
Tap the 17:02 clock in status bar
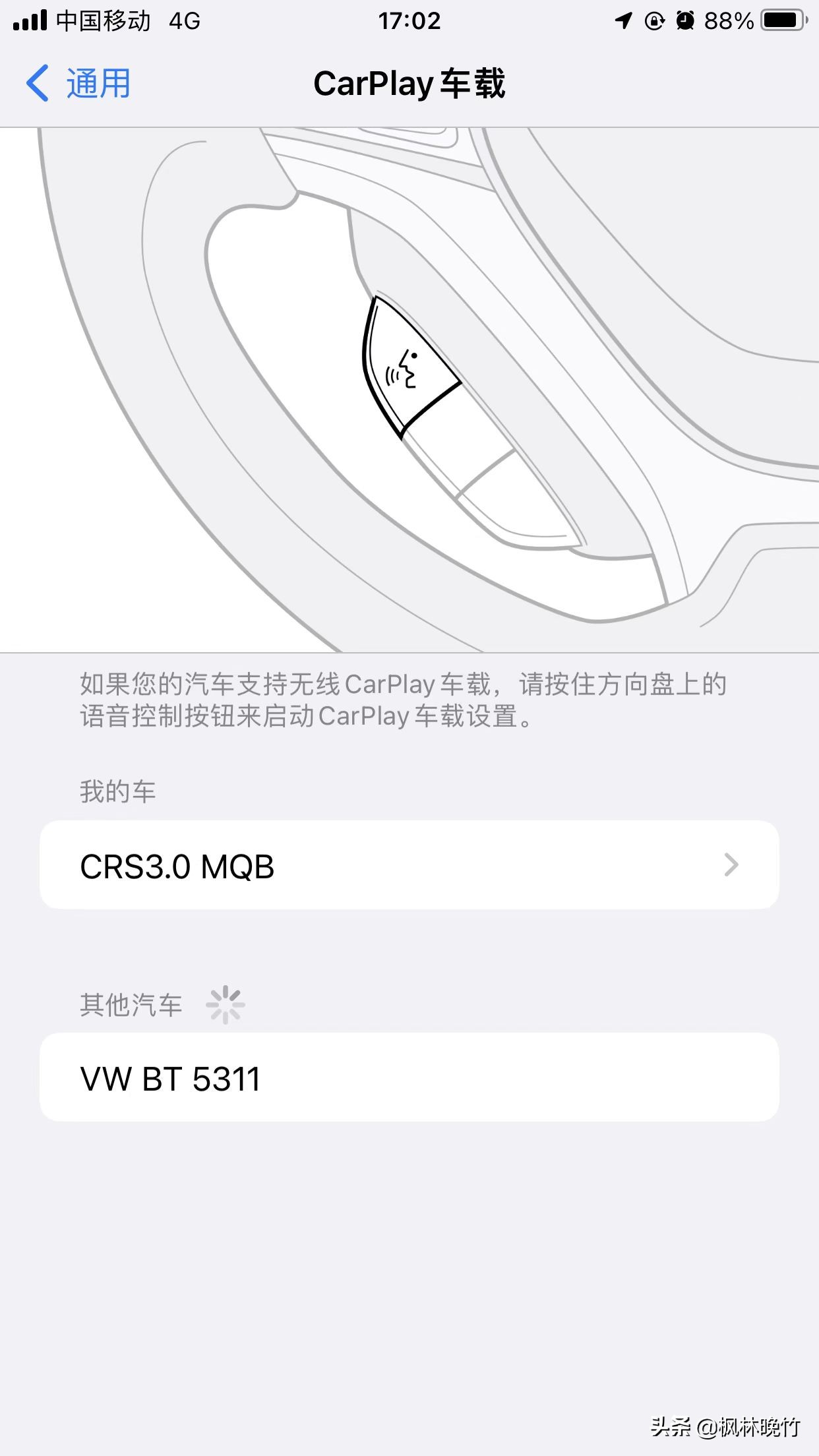[x=409, y=20]
